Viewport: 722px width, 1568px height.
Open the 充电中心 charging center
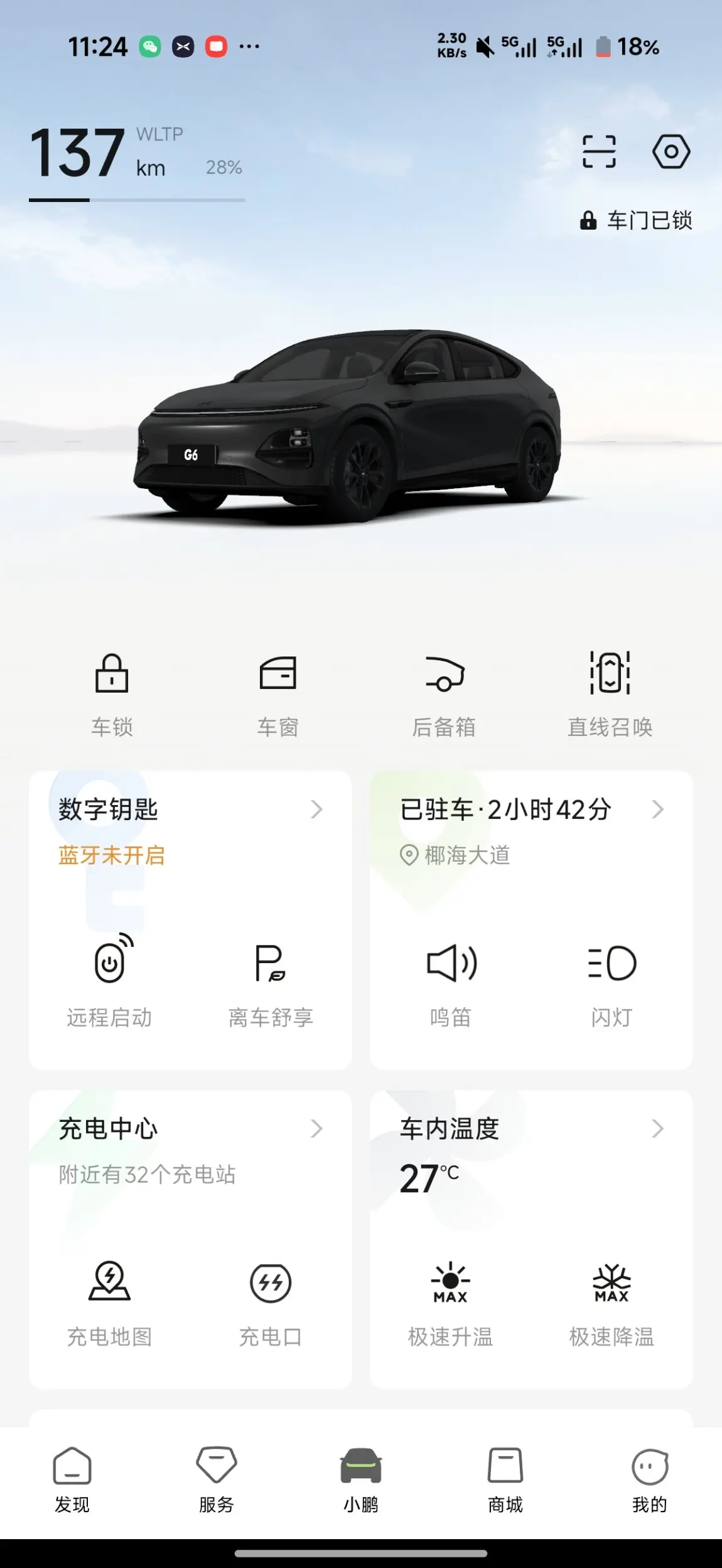click(x=188, y=1129)
